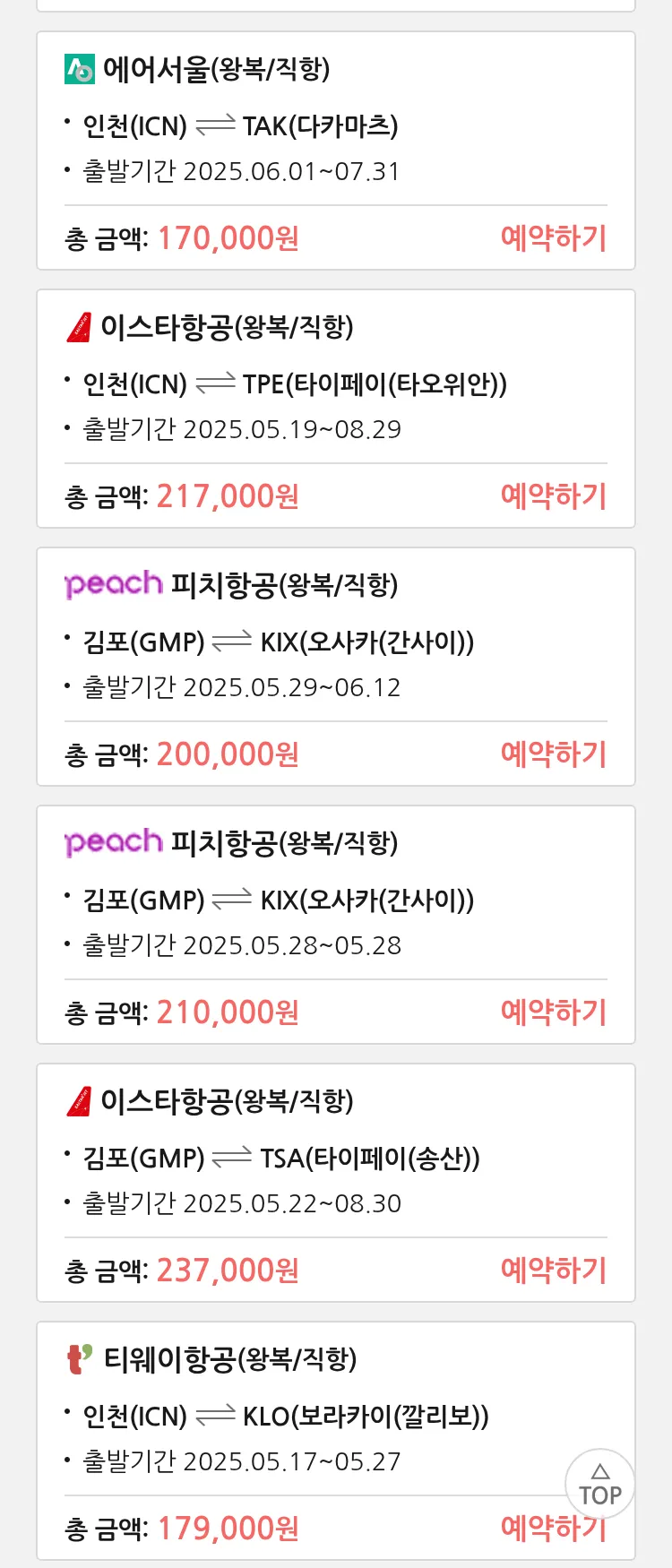This screenshot has width=672, height=1568.
Task: View 이스타항공 김포–타이페이(송산) fare card
Action: pos(335,1158)
